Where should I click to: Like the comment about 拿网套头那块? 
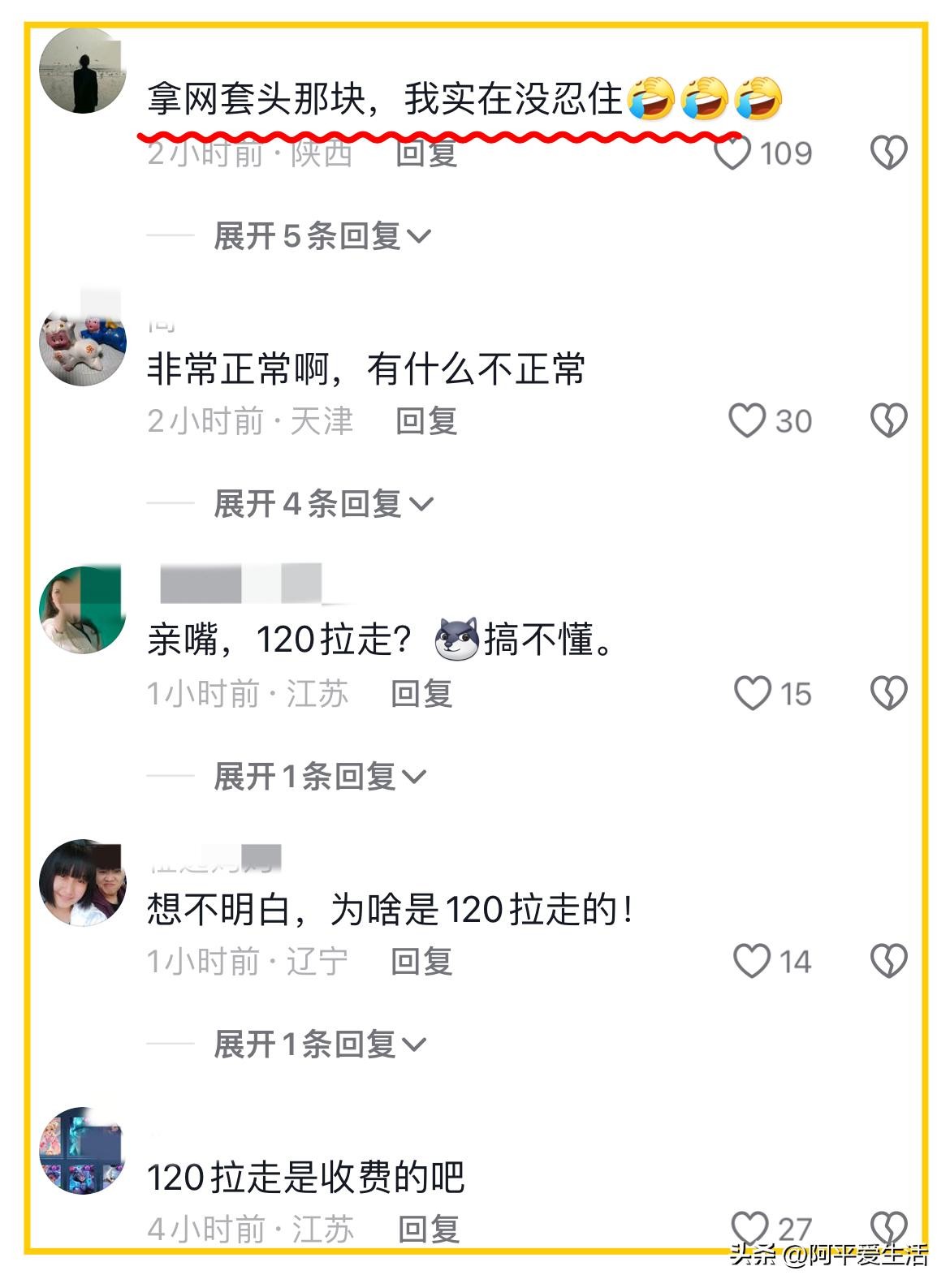coord(732,153)
